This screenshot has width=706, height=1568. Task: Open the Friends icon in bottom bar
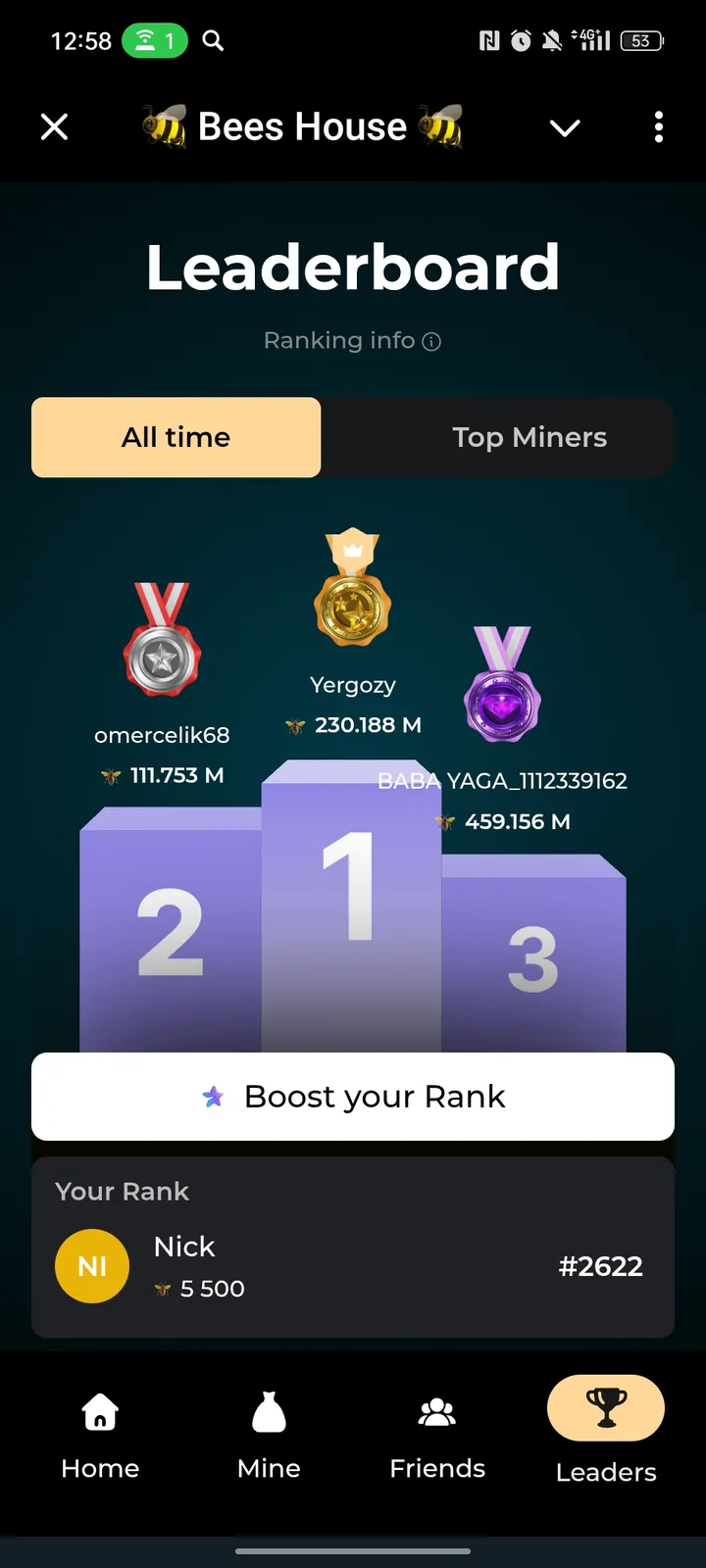[436, 1412]
